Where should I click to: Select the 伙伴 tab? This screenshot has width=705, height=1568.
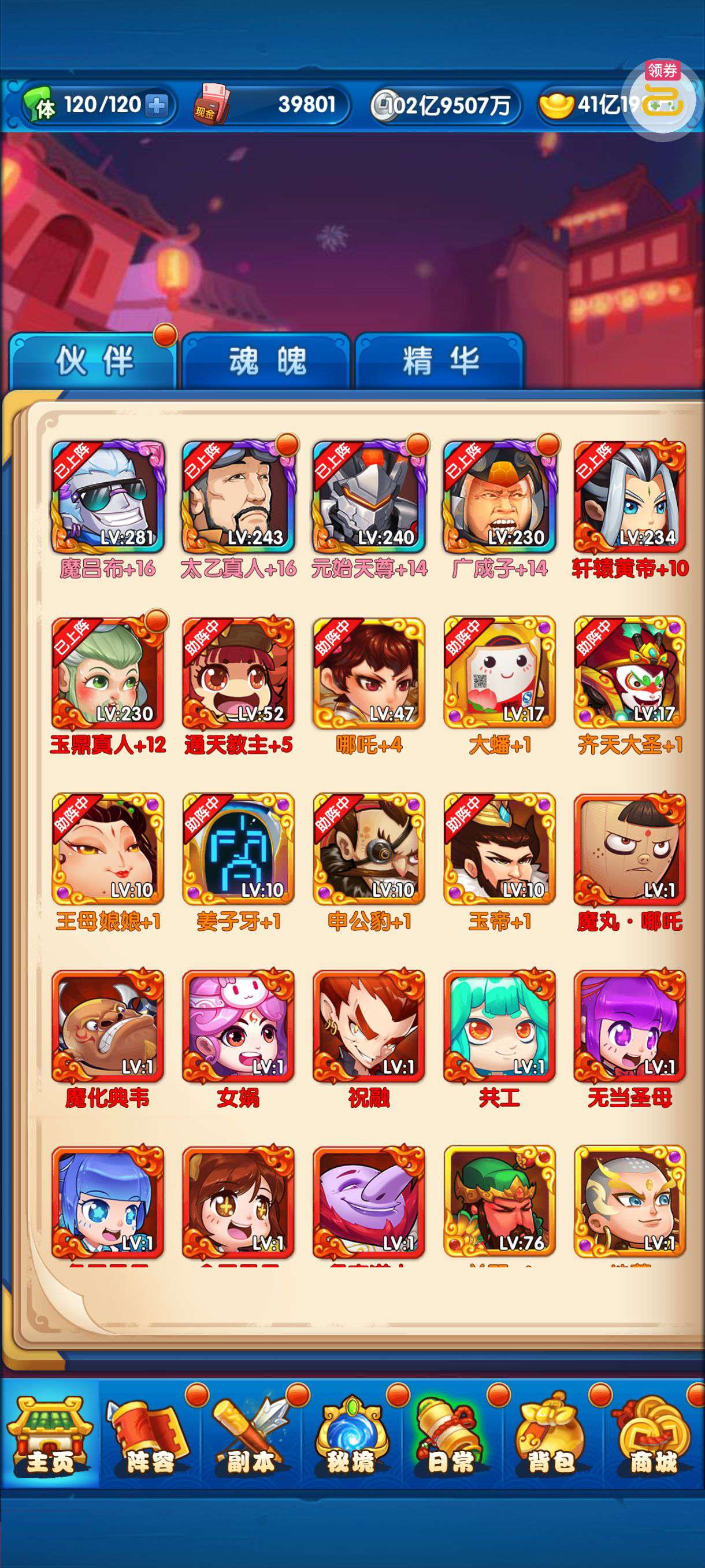click(93, 361)
